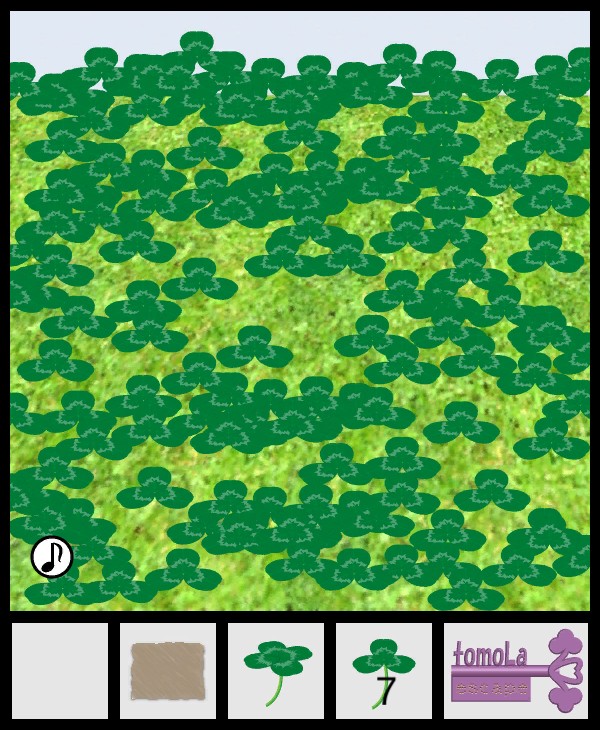Select the clover with stem inventory item

(x=276, y=671)
